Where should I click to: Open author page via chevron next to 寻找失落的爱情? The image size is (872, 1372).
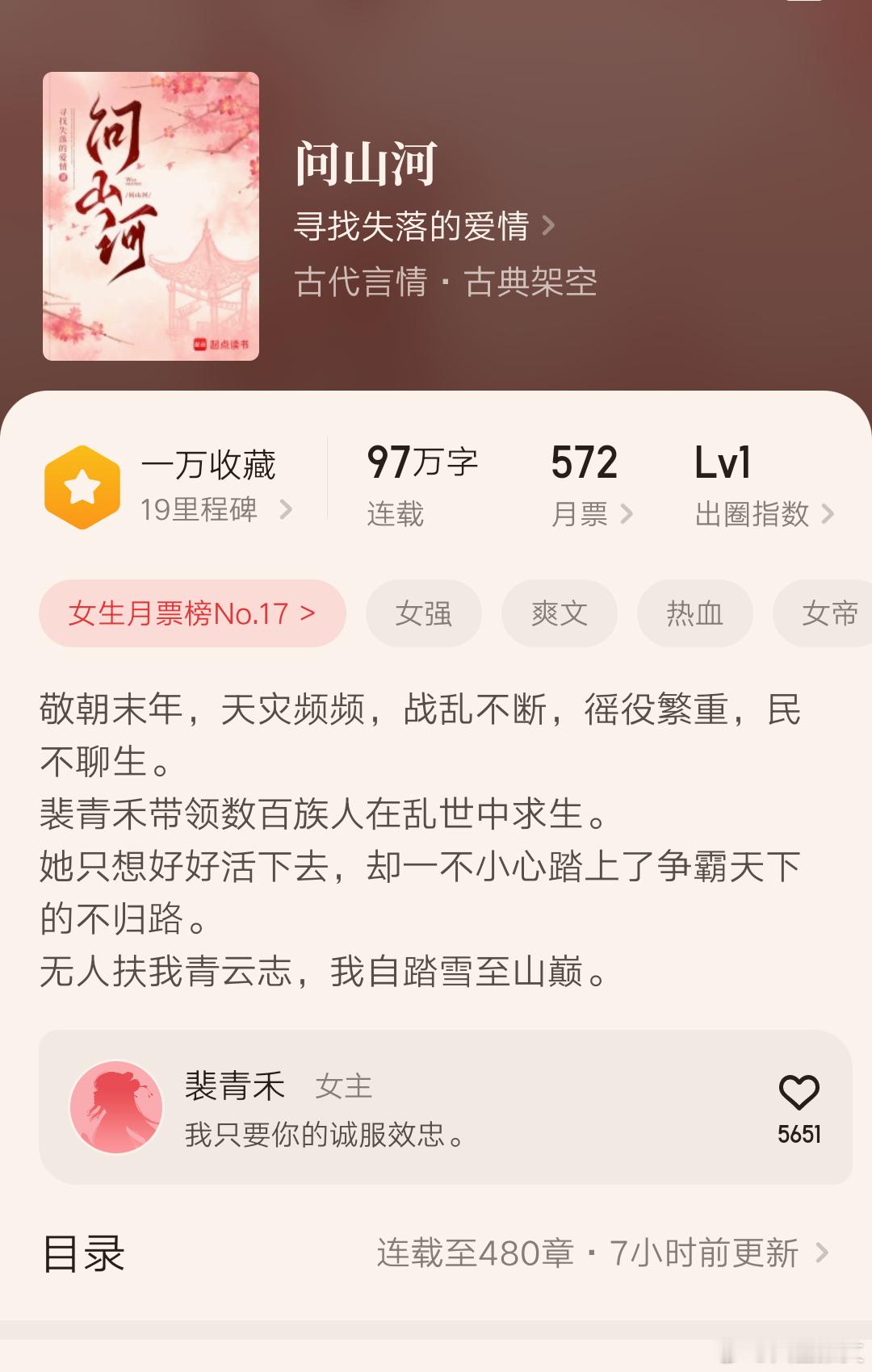point(553,228)
